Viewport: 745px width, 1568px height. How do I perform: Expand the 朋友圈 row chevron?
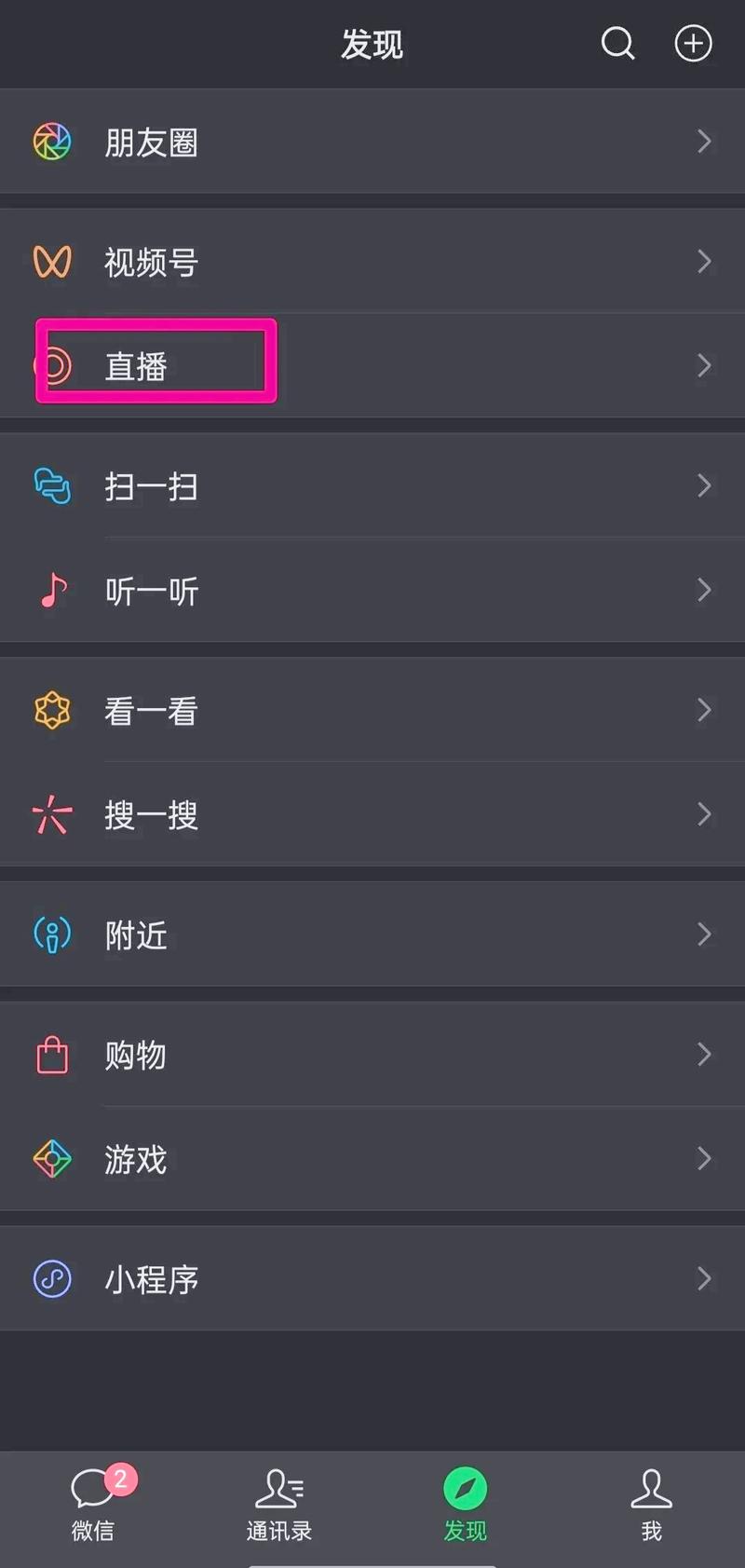point(705,142)
